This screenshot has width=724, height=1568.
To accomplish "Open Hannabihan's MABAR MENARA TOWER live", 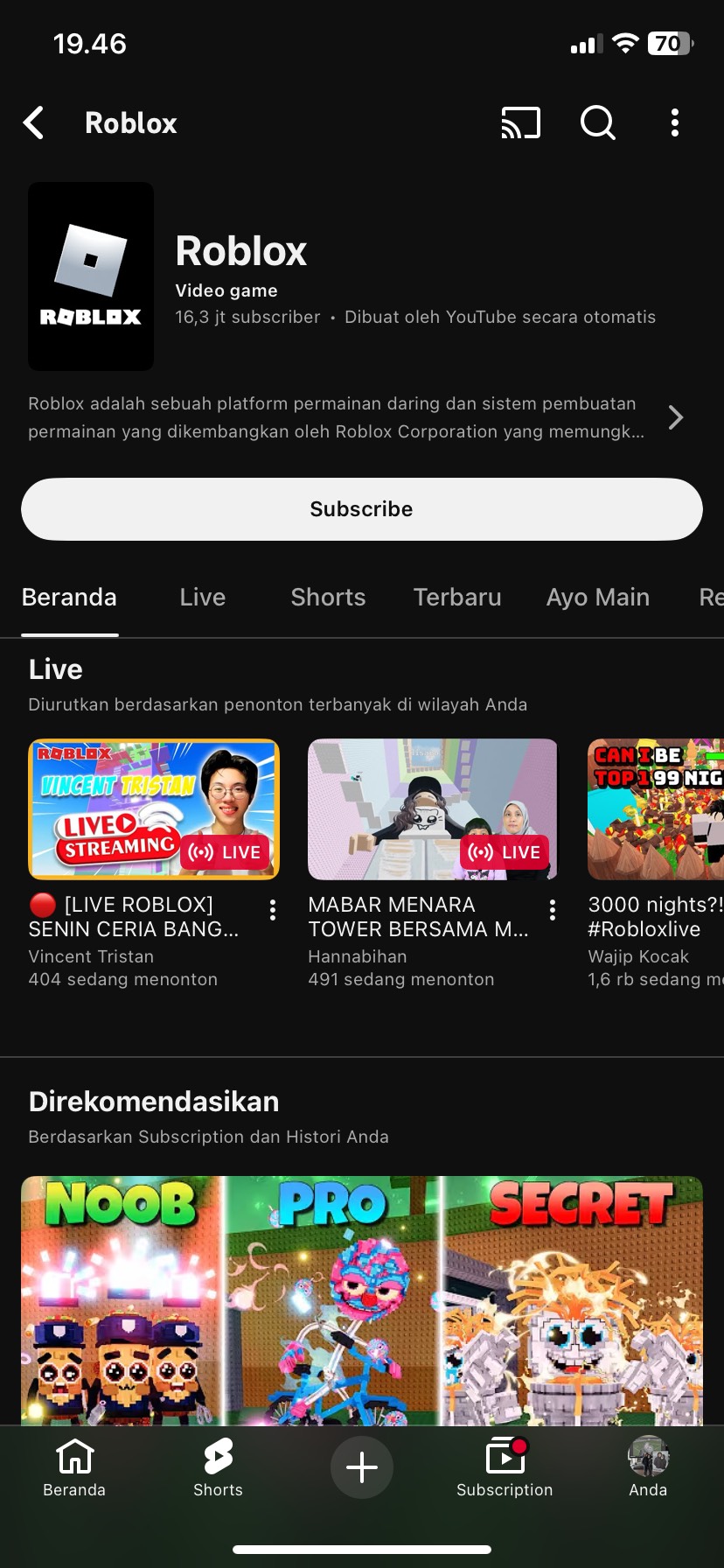I will (x=432, y=809).
